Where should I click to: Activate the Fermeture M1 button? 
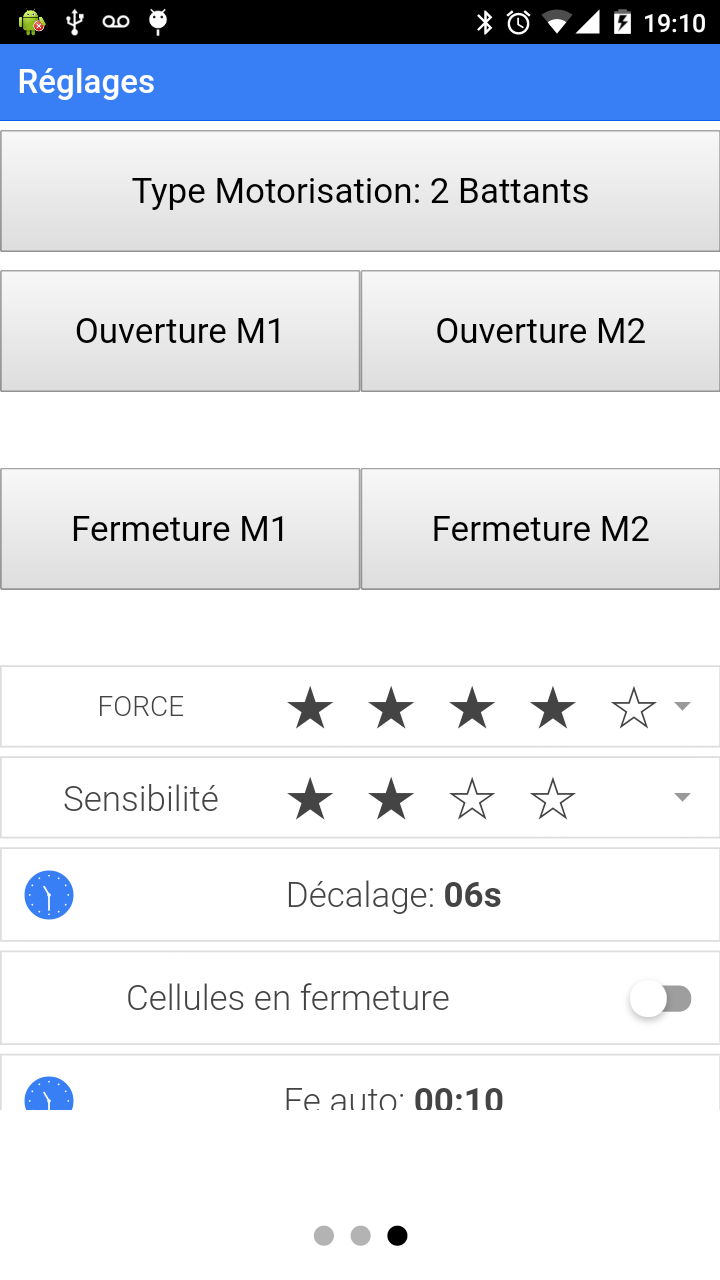click(180, 529)
